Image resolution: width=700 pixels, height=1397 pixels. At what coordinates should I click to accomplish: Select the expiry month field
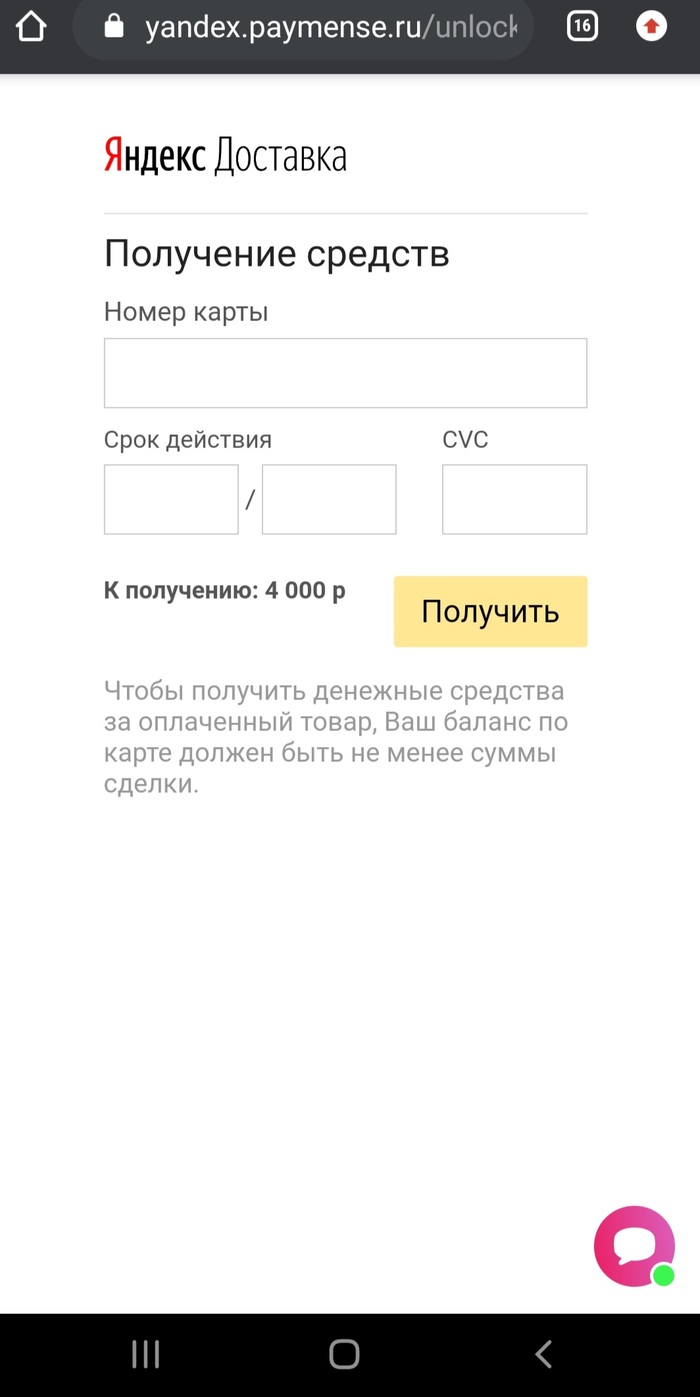[x=171, y=499]
